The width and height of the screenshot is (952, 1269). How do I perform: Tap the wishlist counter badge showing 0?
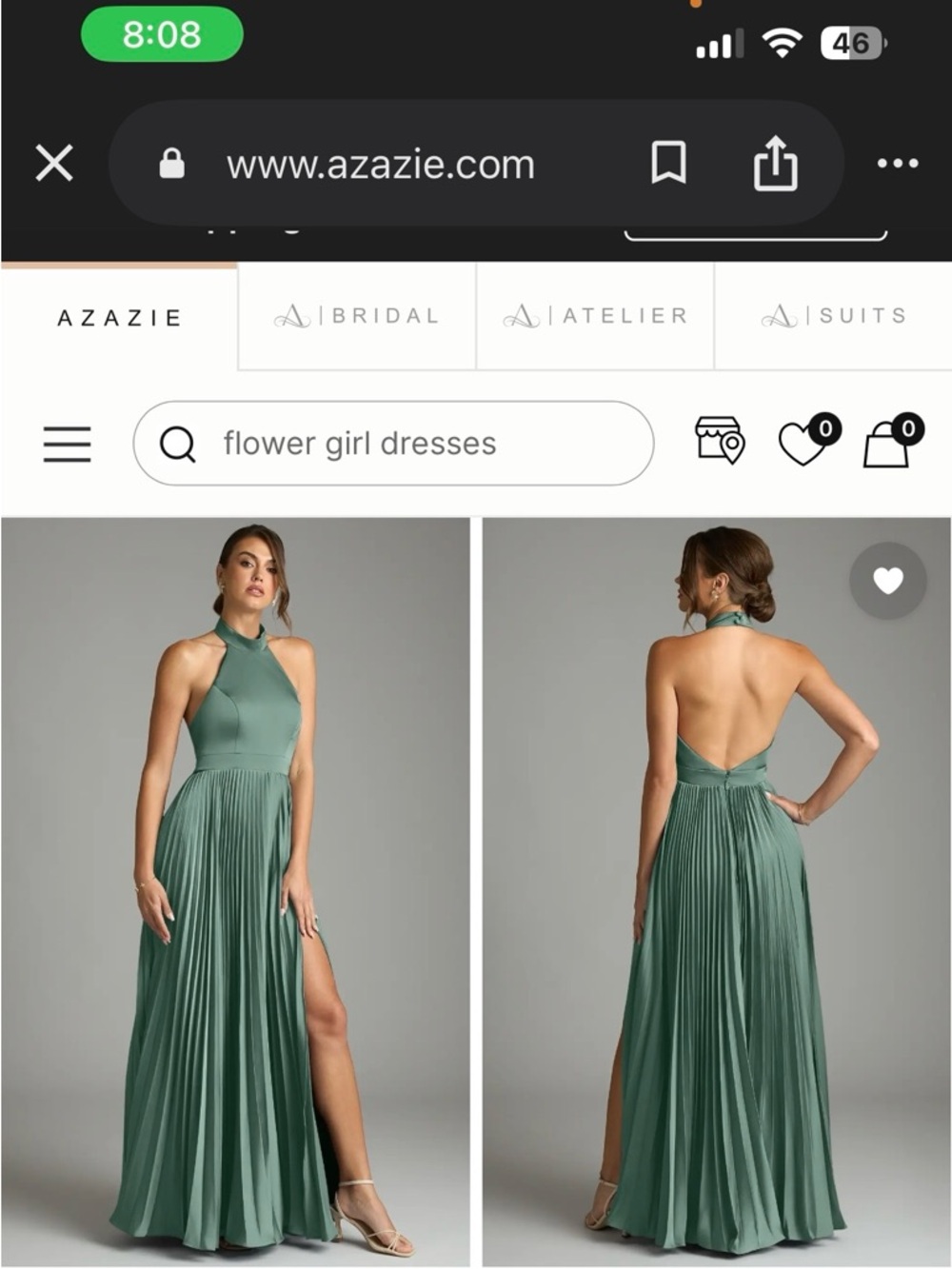tap(827, 427)
